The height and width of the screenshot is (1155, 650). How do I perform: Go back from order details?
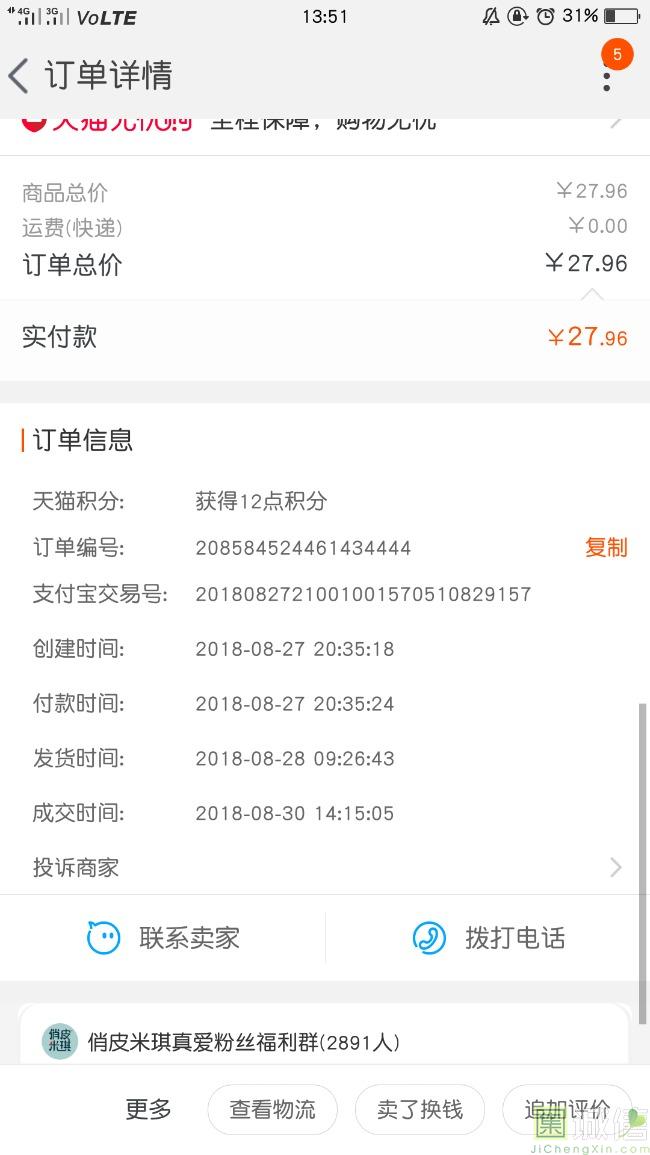[18, 75]
